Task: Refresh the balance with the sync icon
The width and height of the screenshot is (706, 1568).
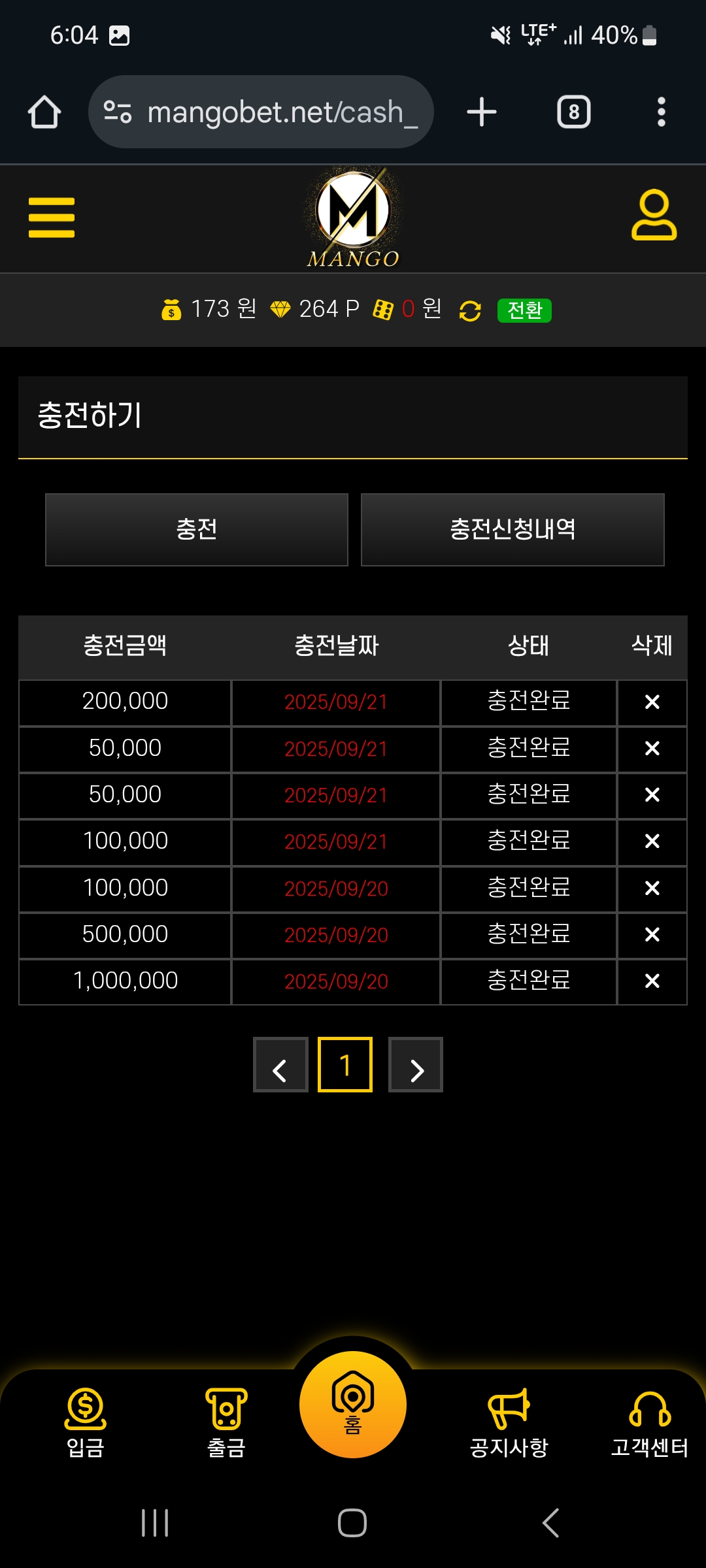Action: click(x=470, y=311)
